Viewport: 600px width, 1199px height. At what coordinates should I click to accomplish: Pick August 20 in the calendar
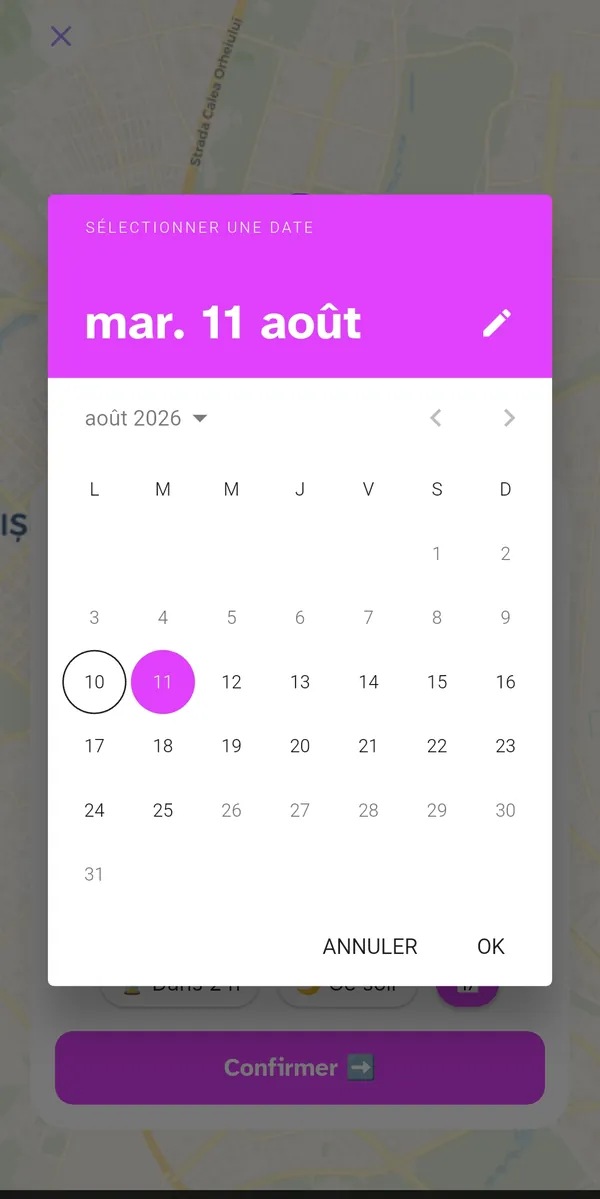click(x=300, y=746)
